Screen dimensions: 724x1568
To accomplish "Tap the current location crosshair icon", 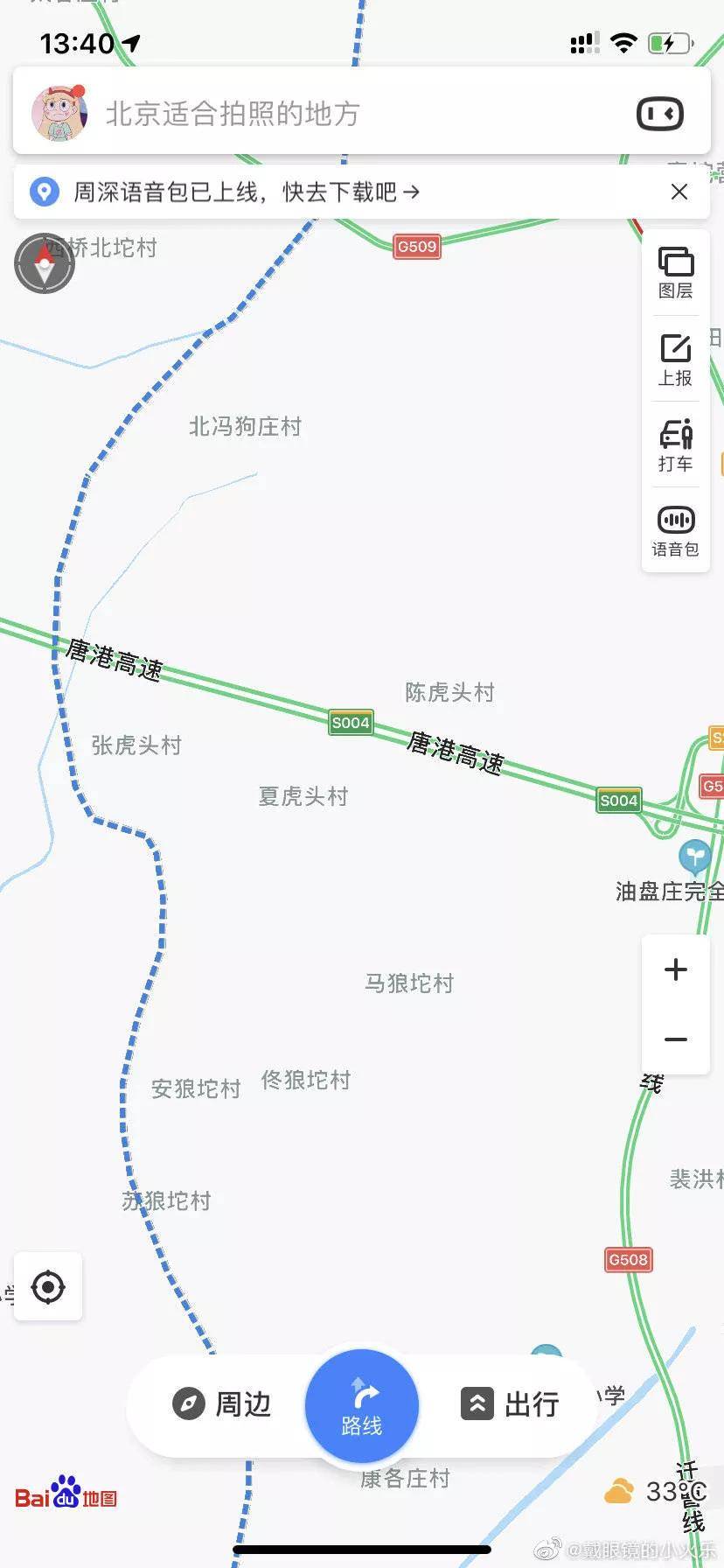I will [47, 1286].
